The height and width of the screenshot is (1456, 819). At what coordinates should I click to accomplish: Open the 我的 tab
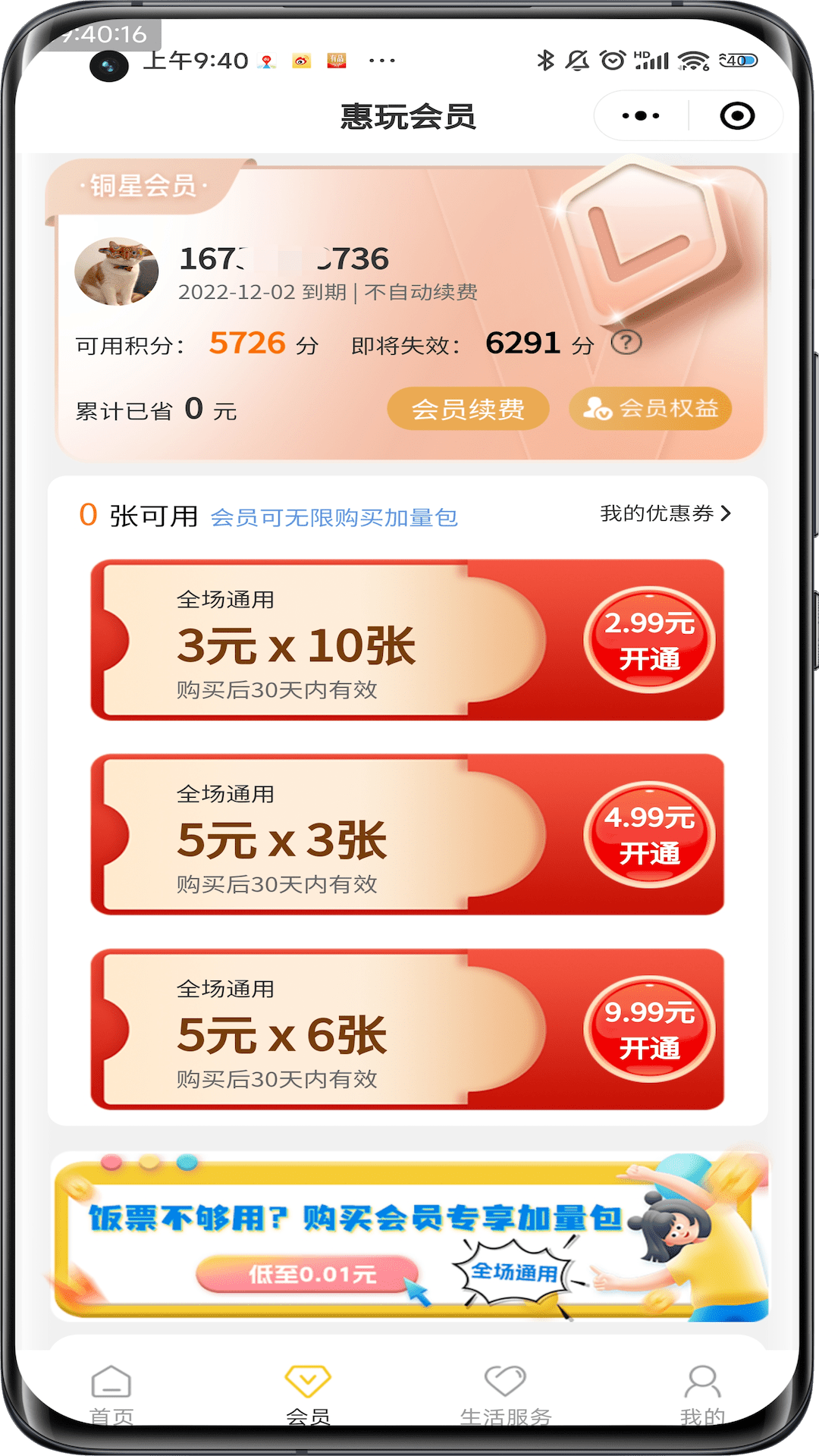(x=702, y=1394)
